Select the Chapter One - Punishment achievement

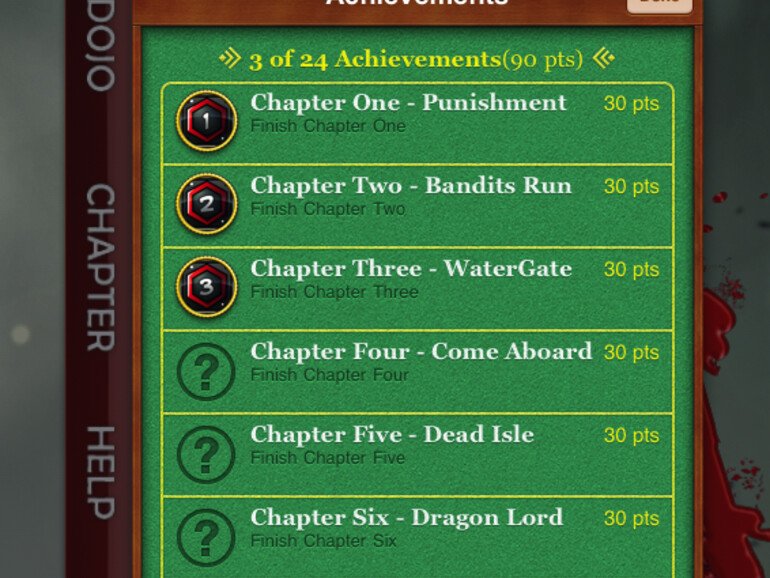417,123
